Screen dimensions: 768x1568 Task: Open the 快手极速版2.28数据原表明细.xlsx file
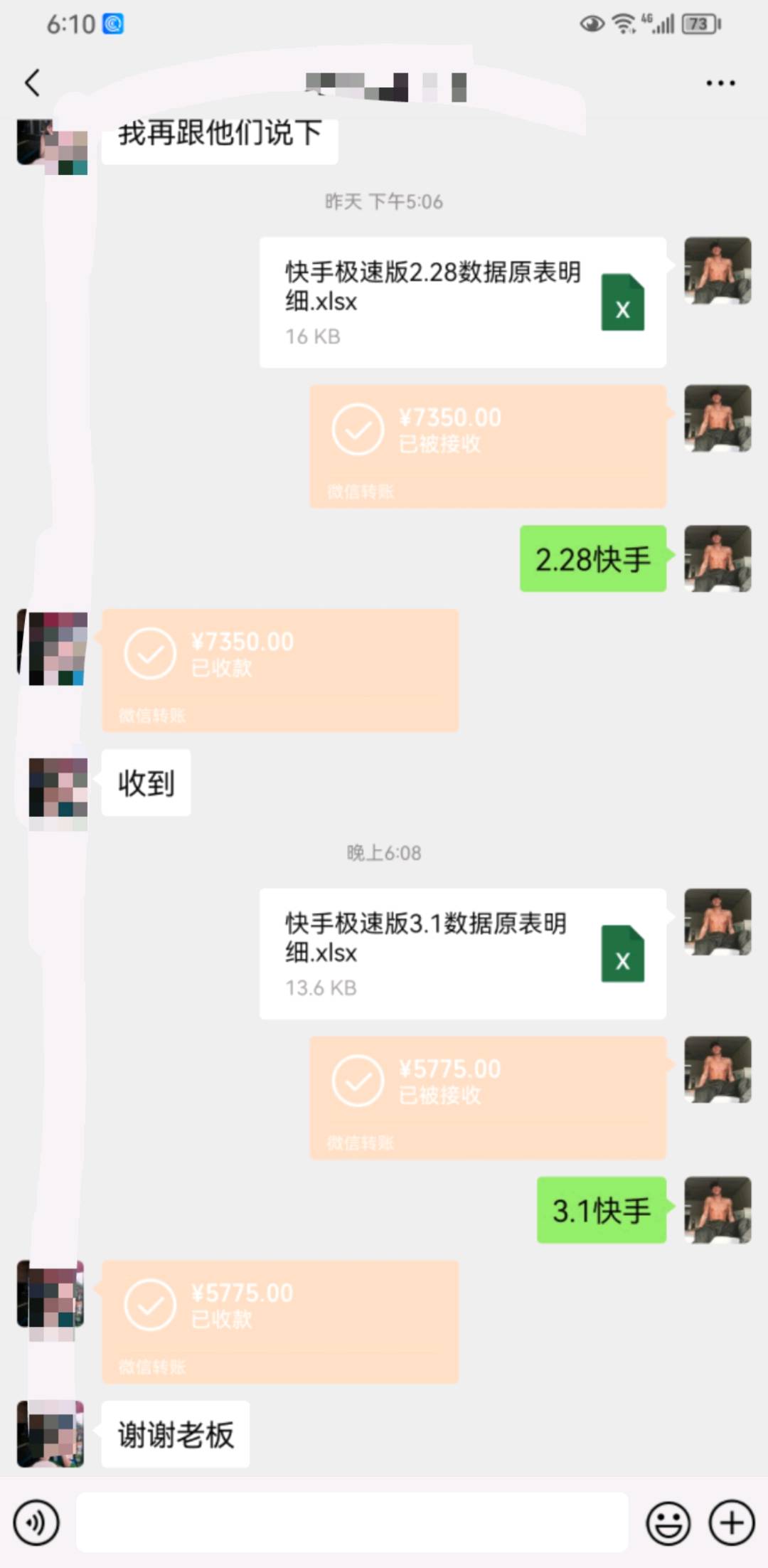point(462,302)
